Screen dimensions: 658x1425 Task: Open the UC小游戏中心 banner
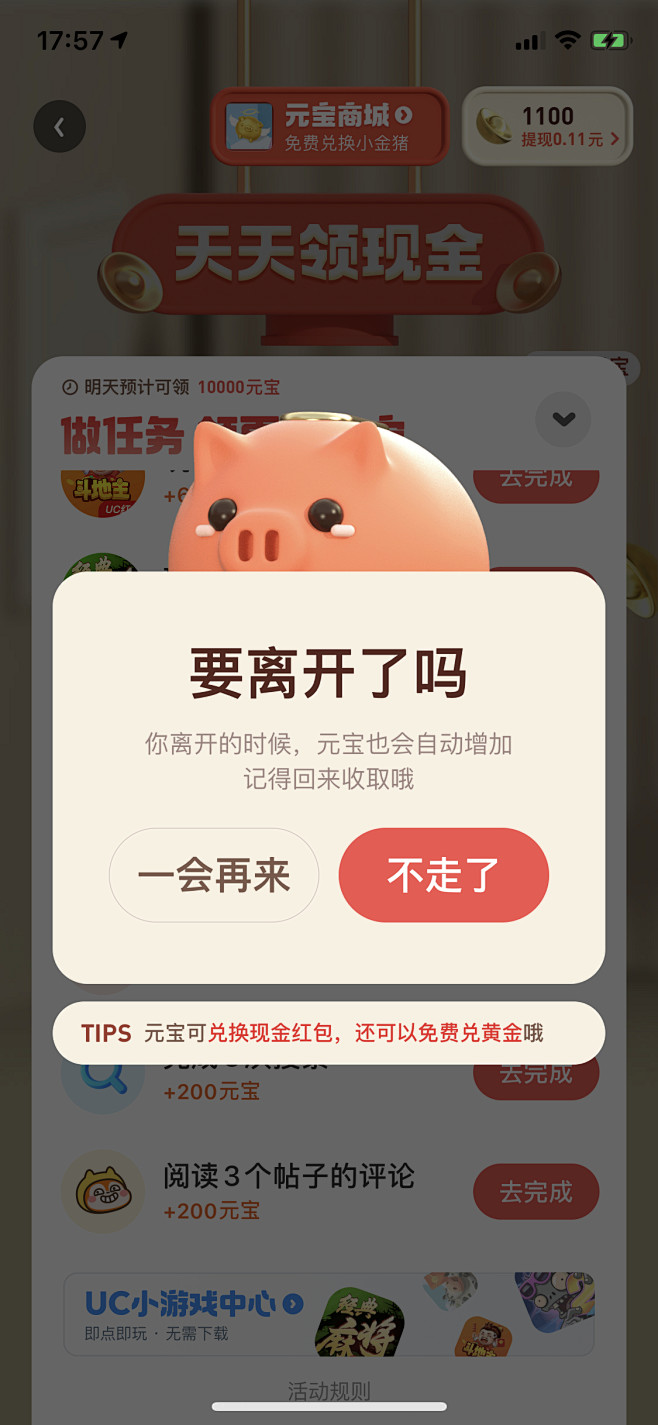(x=329, y=1314)
